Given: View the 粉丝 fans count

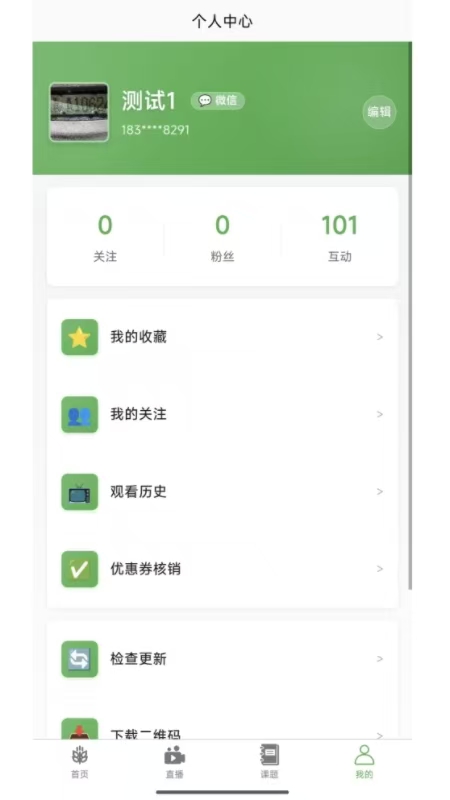Looking at the screenshot, I should coord(222,237).
